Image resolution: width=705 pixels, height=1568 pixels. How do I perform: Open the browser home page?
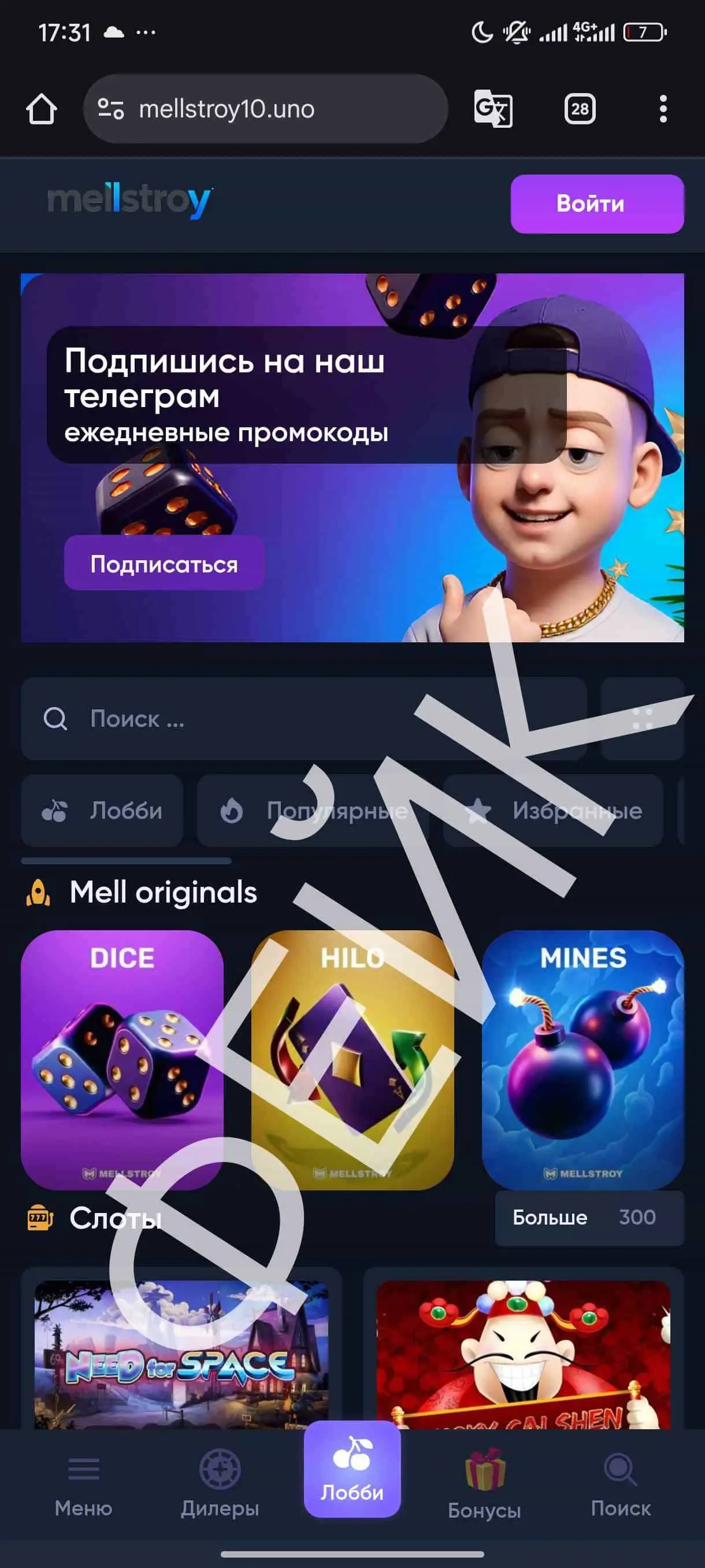tap(42, 110)
